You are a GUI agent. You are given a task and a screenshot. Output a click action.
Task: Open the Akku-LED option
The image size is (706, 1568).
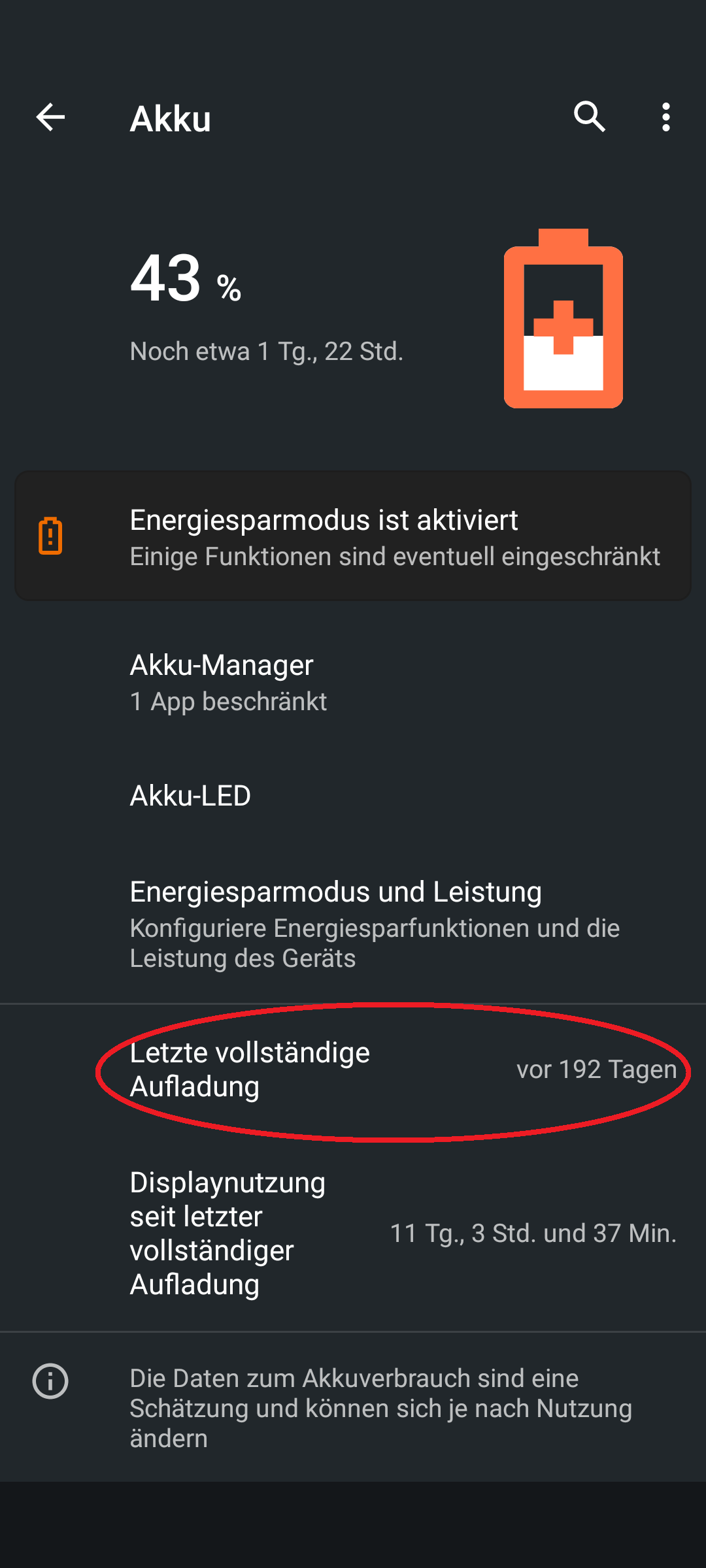point(353,795)
